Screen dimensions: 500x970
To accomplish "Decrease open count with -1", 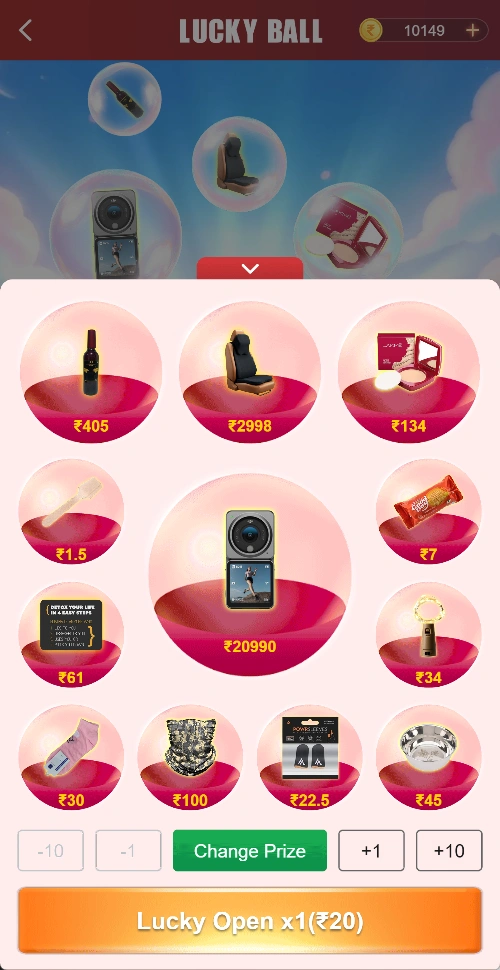I will pos(128,851).
